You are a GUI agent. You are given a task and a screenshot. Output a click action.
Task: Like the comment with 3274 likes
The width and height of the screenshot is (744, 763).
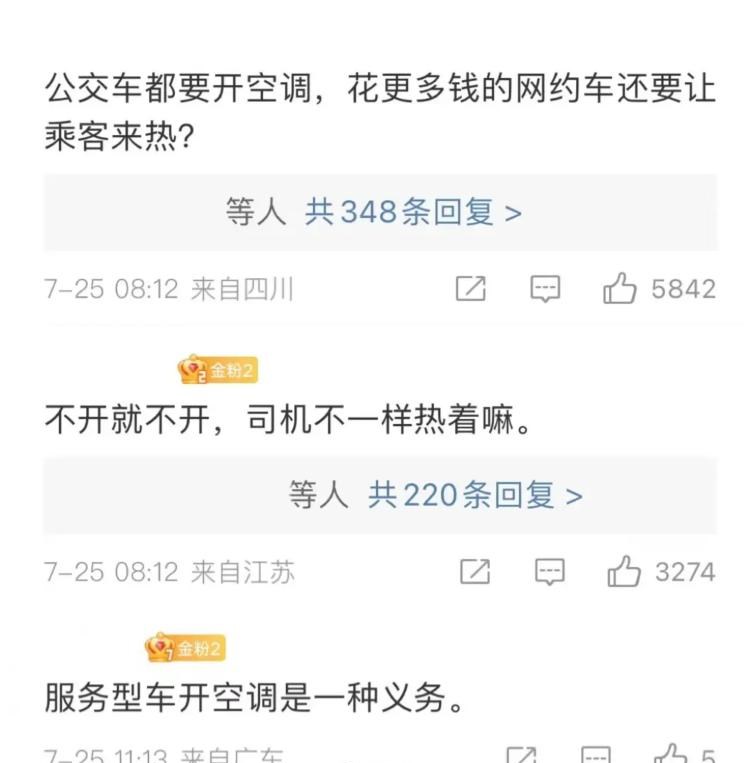pos(624,572)
